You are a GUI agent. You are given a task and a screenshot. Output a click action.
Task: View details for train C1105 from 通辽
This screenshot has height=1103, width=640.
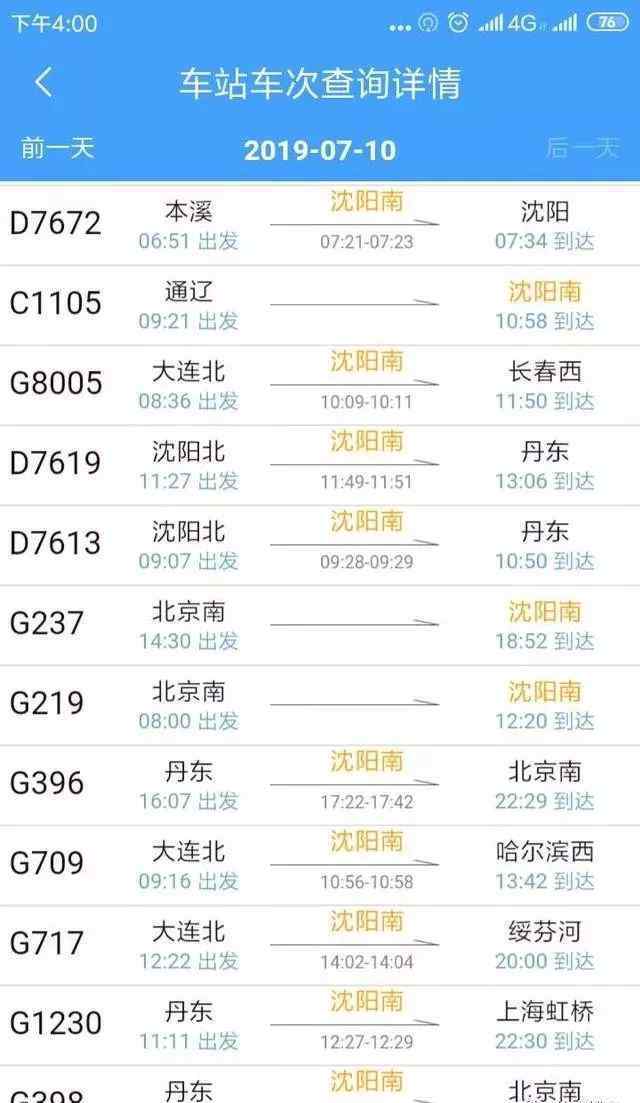point(320,305)
